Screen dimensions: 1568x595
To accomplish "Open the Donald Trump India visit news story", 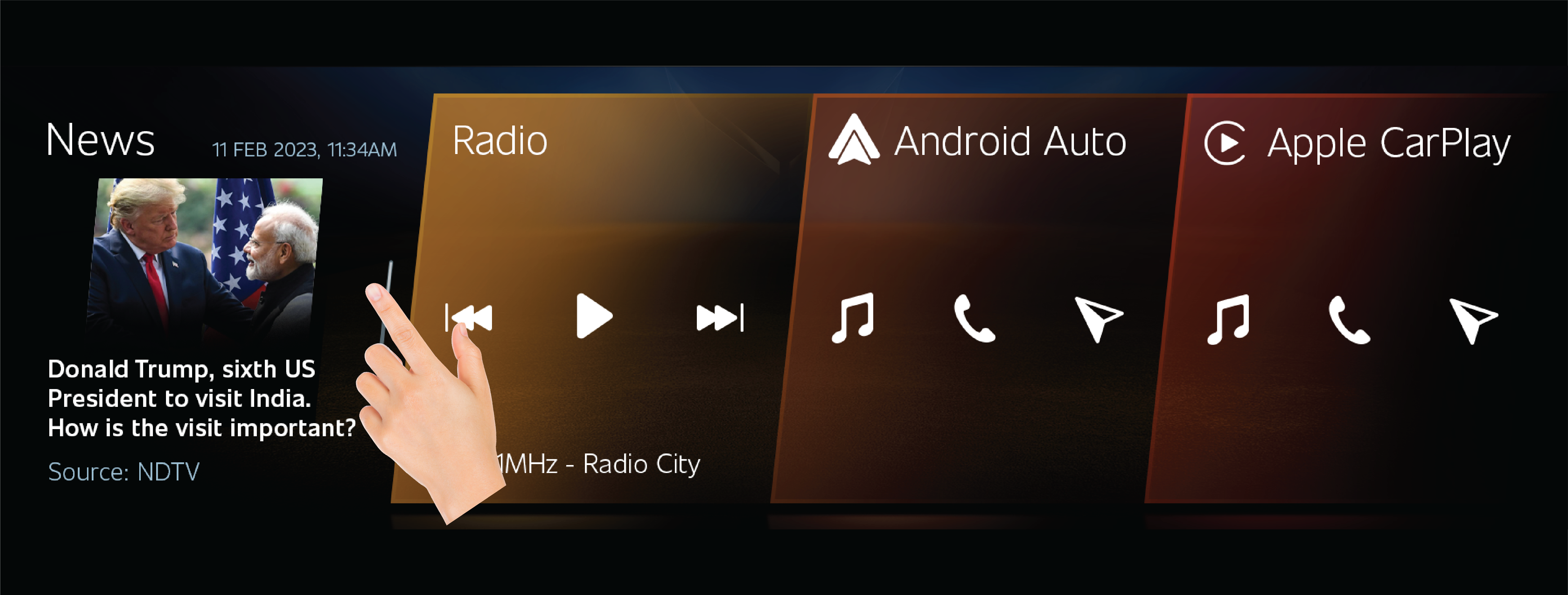I will pyautogui.click(x=201, y=399).
